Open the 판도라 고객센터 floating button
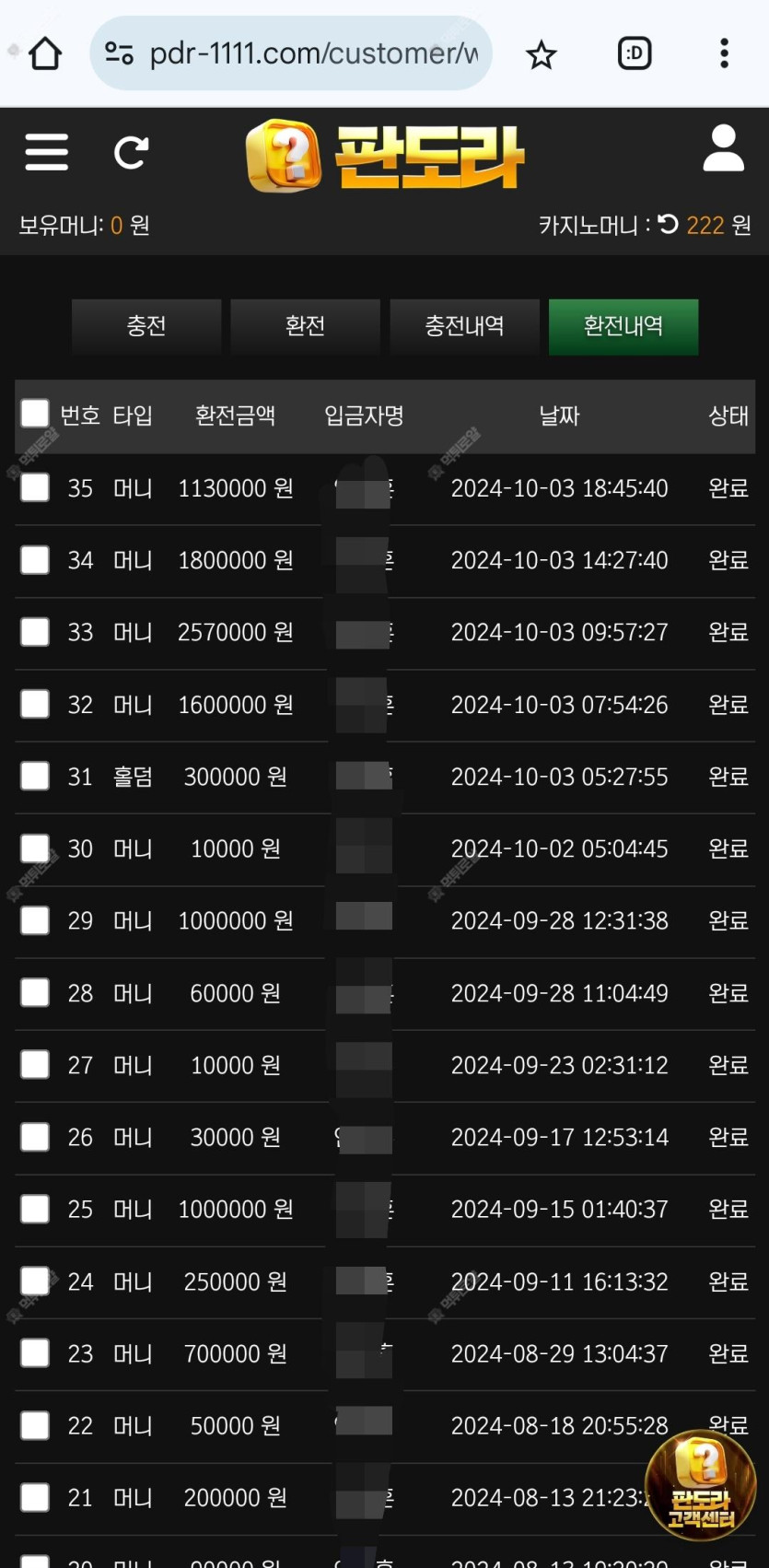The image size is (769, 1568). 701,1484
